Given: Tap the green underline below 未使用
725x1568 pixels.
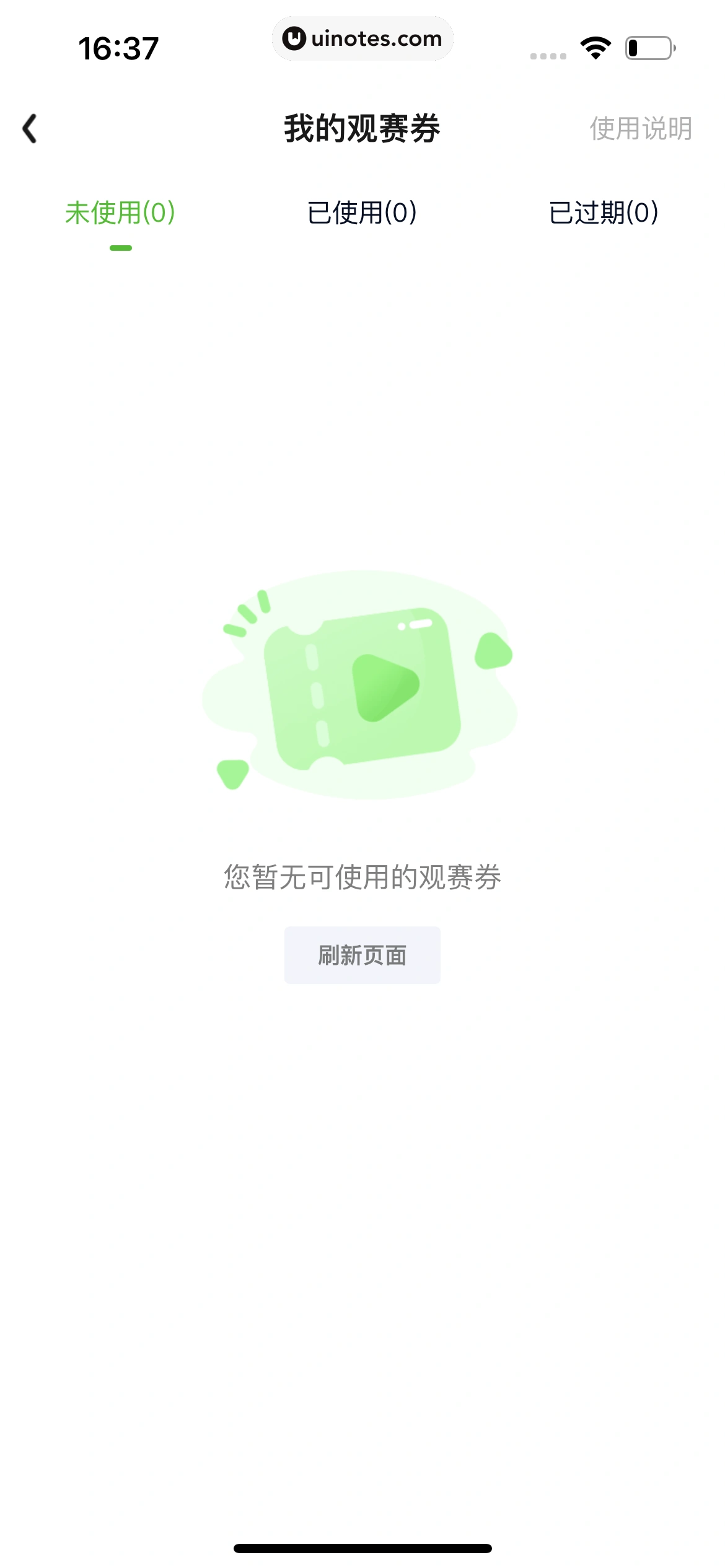Looking at the screenshot, I should (x=121, y=248).
